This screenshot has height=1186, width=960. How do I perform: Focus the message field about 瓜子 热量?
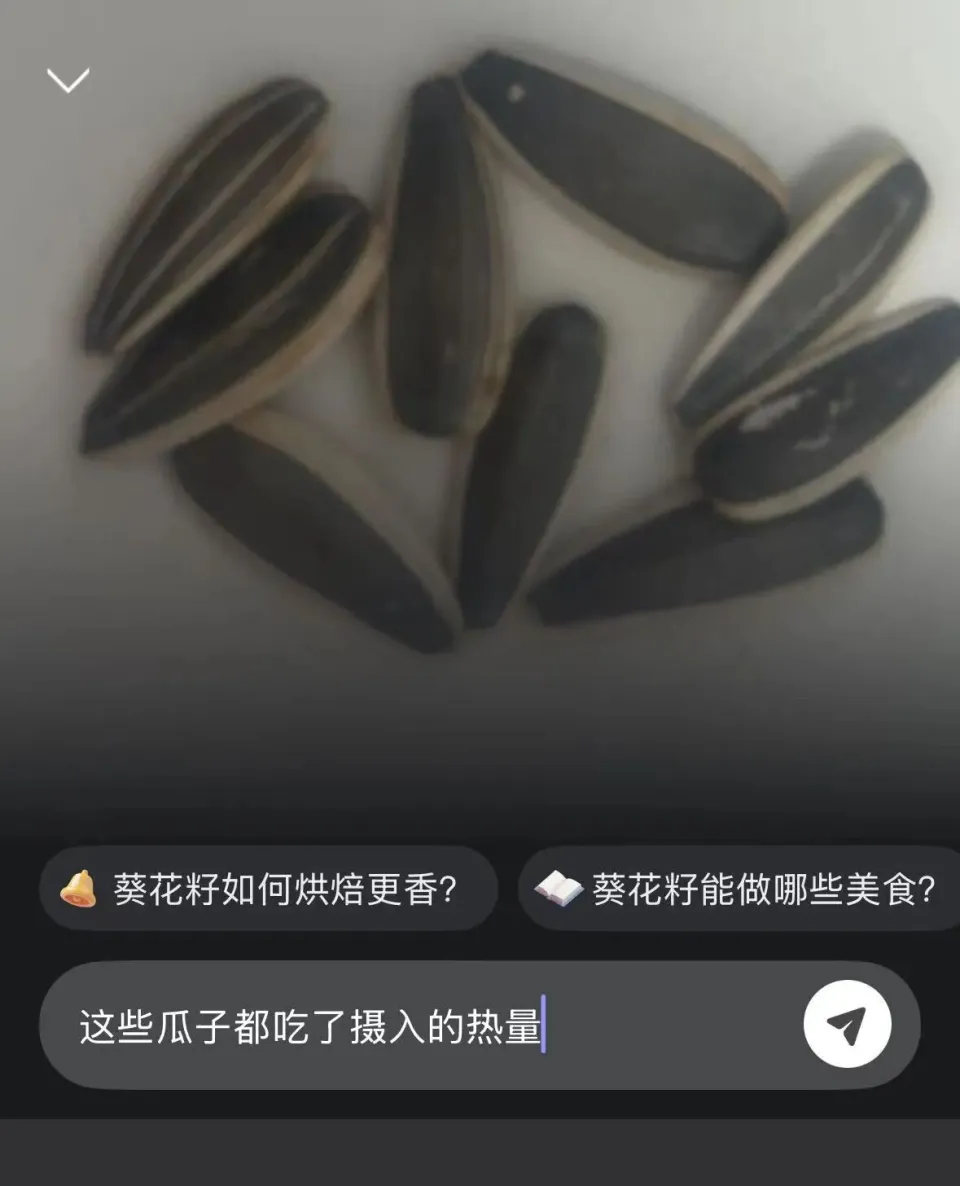pos(420,1026)
